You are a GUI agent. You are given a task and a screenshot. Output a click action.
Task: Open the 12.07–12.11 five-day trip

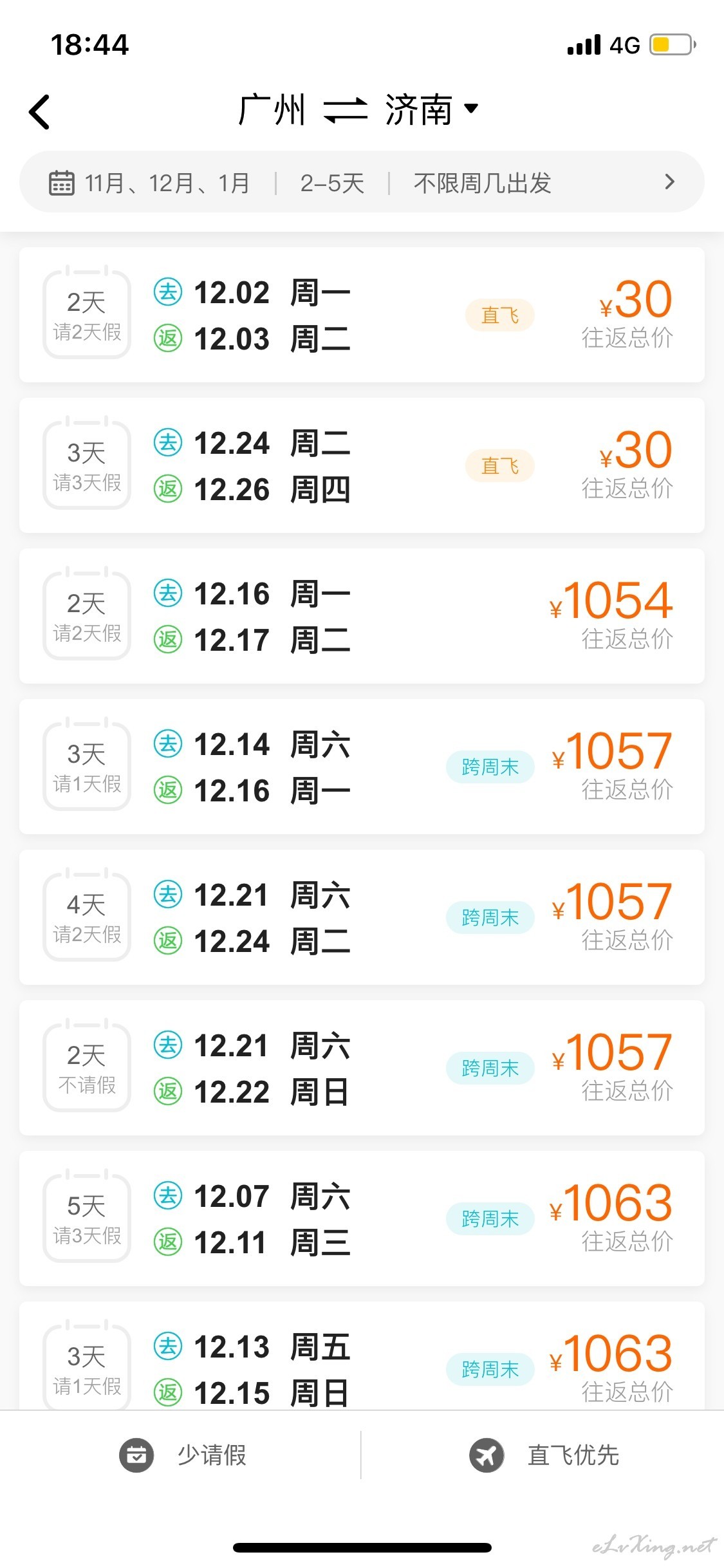362,1218
